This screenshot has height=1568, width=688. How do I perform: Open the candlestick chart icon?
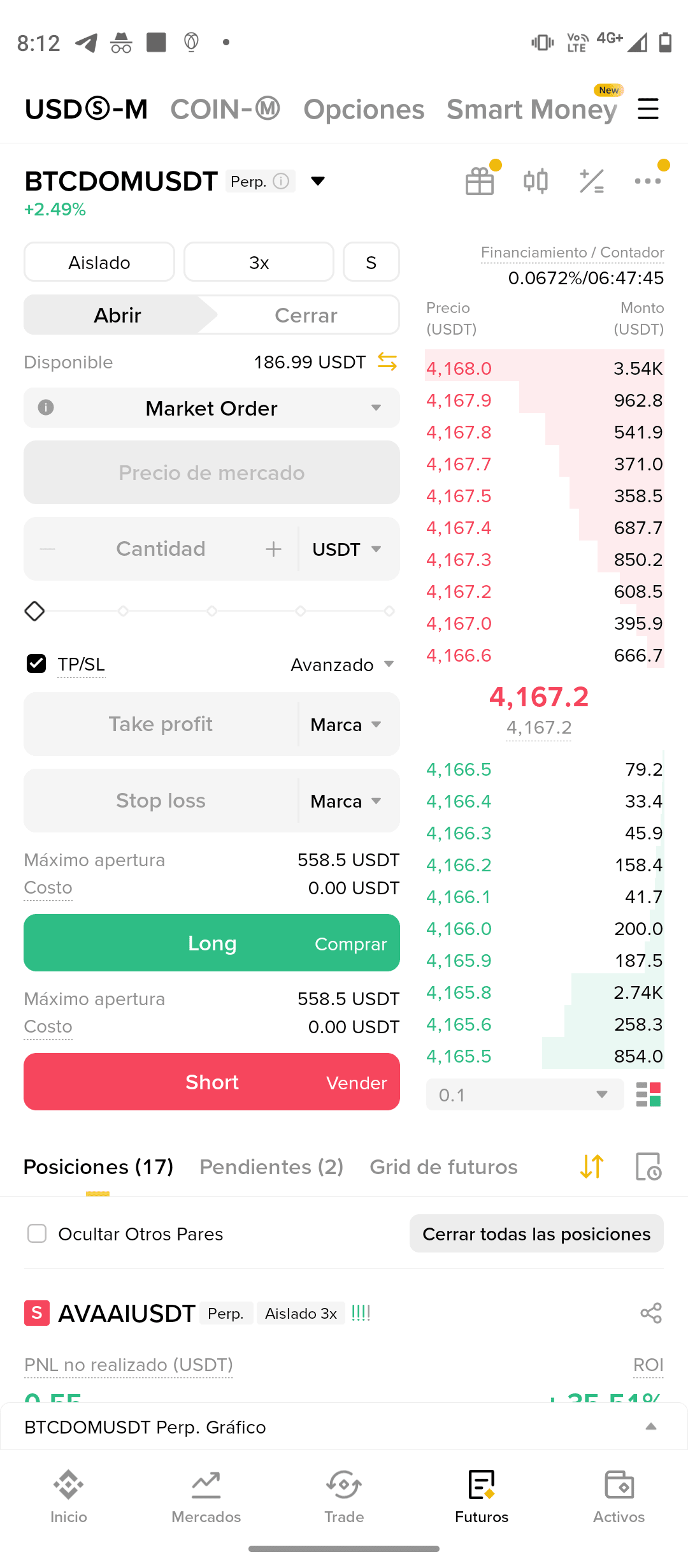click(x=536, y=182)
